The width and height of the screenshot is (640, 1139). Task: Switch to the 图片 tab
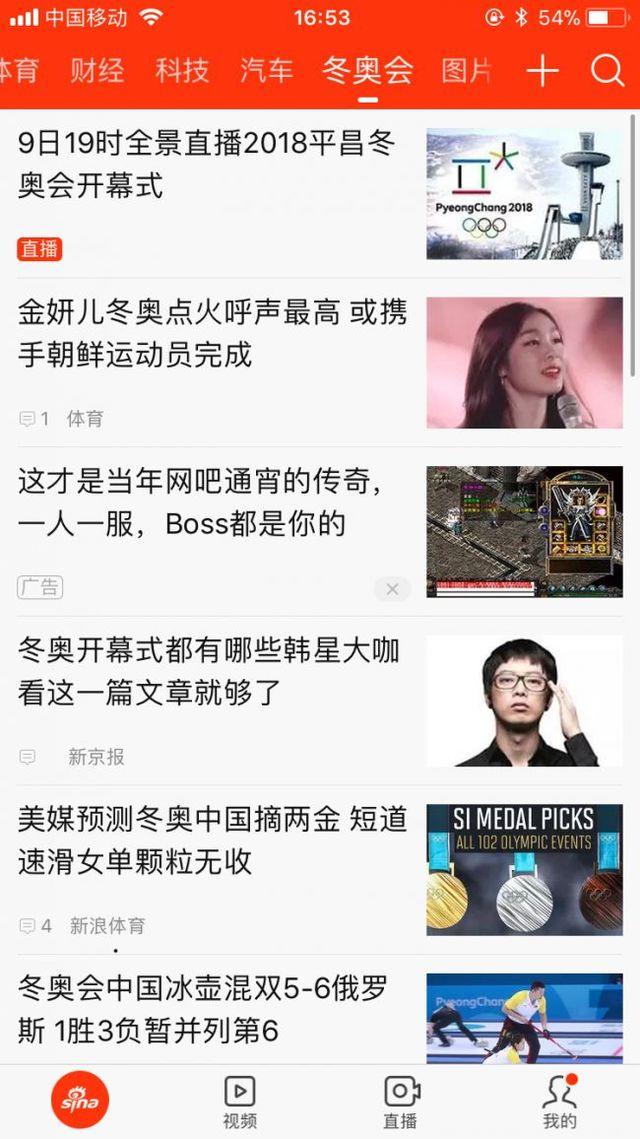pyautogui.click(x=466, y=70)
